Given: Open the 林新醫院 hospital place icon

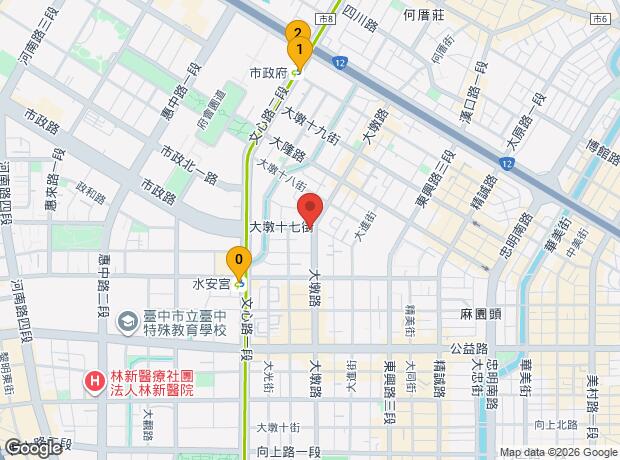Looking at the screenshot, I should point(95,382).
